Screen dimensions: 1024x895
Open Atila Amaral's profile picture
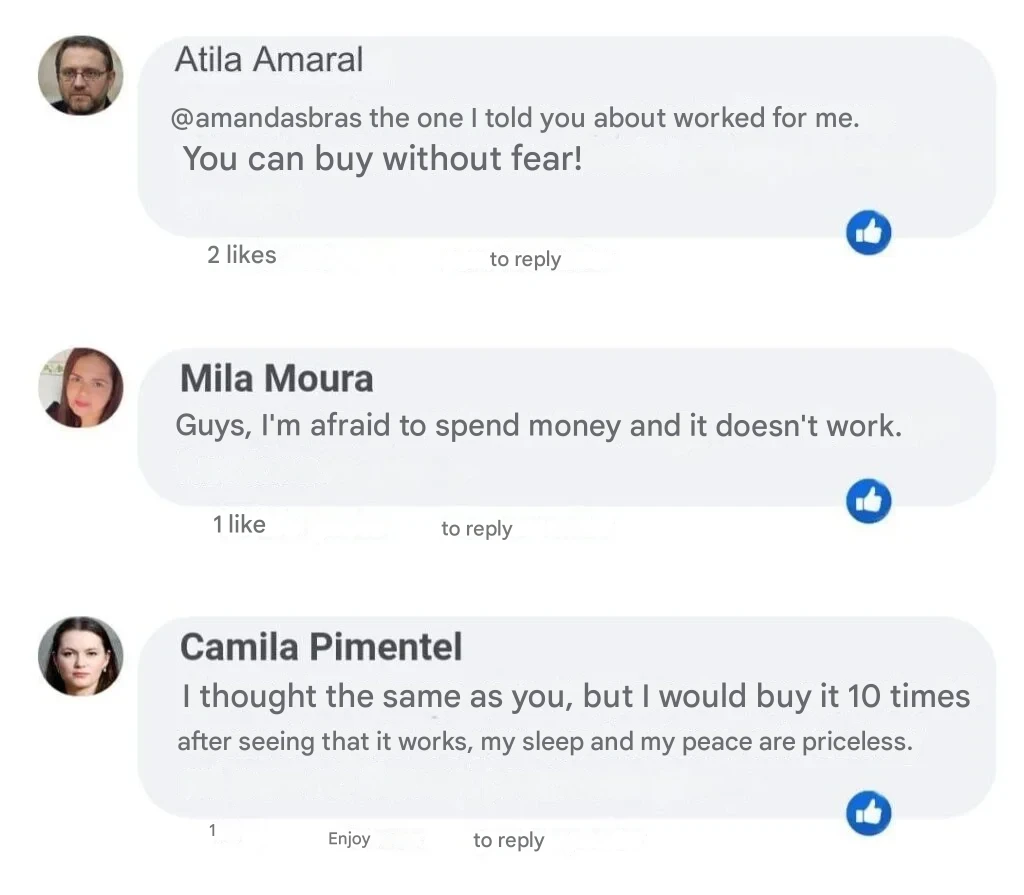click(81, 75)
